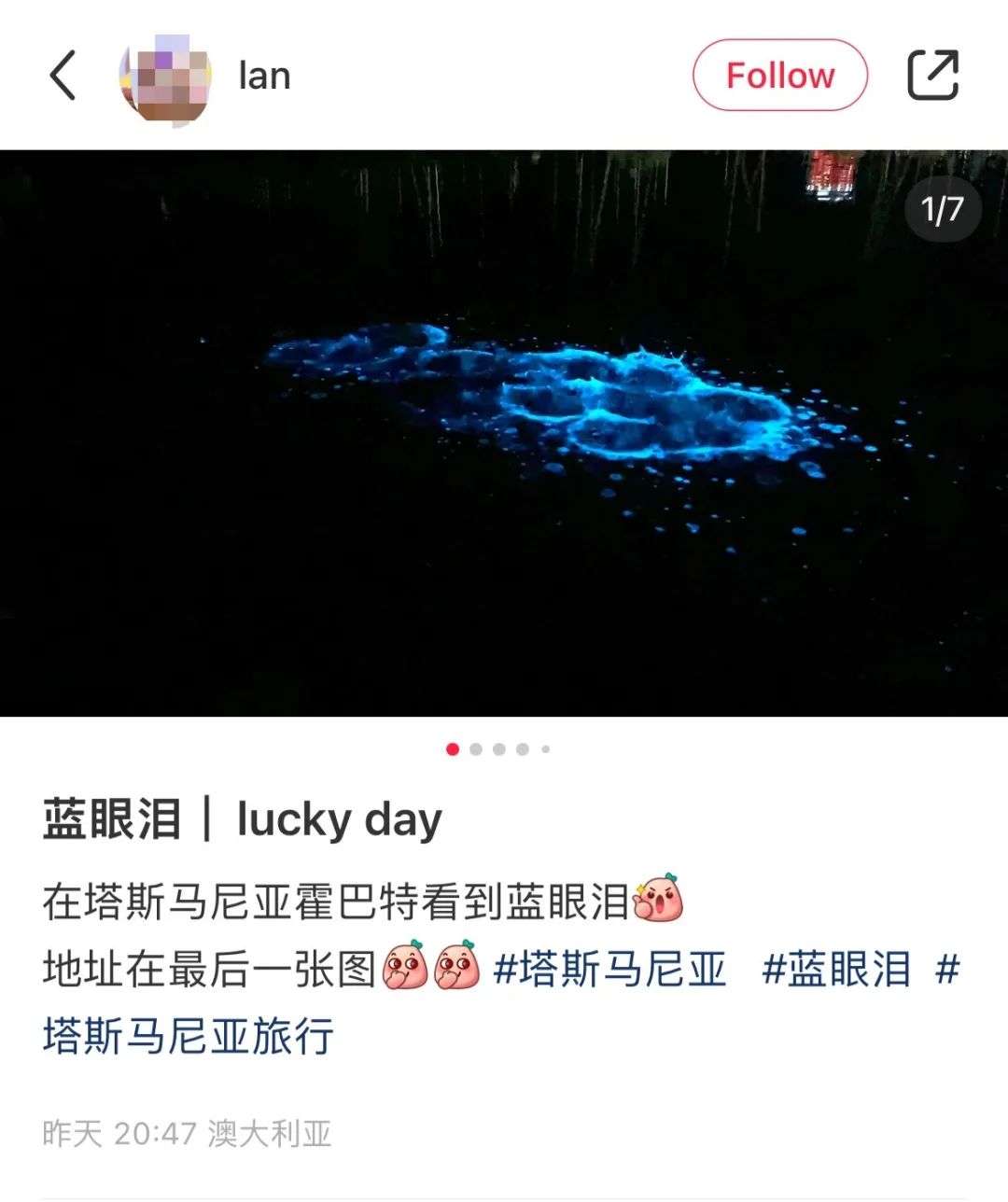Open lan's profile avatar
This screenshot has height=1202, width=1008.
pyautogui.click(x=166, y=77)
